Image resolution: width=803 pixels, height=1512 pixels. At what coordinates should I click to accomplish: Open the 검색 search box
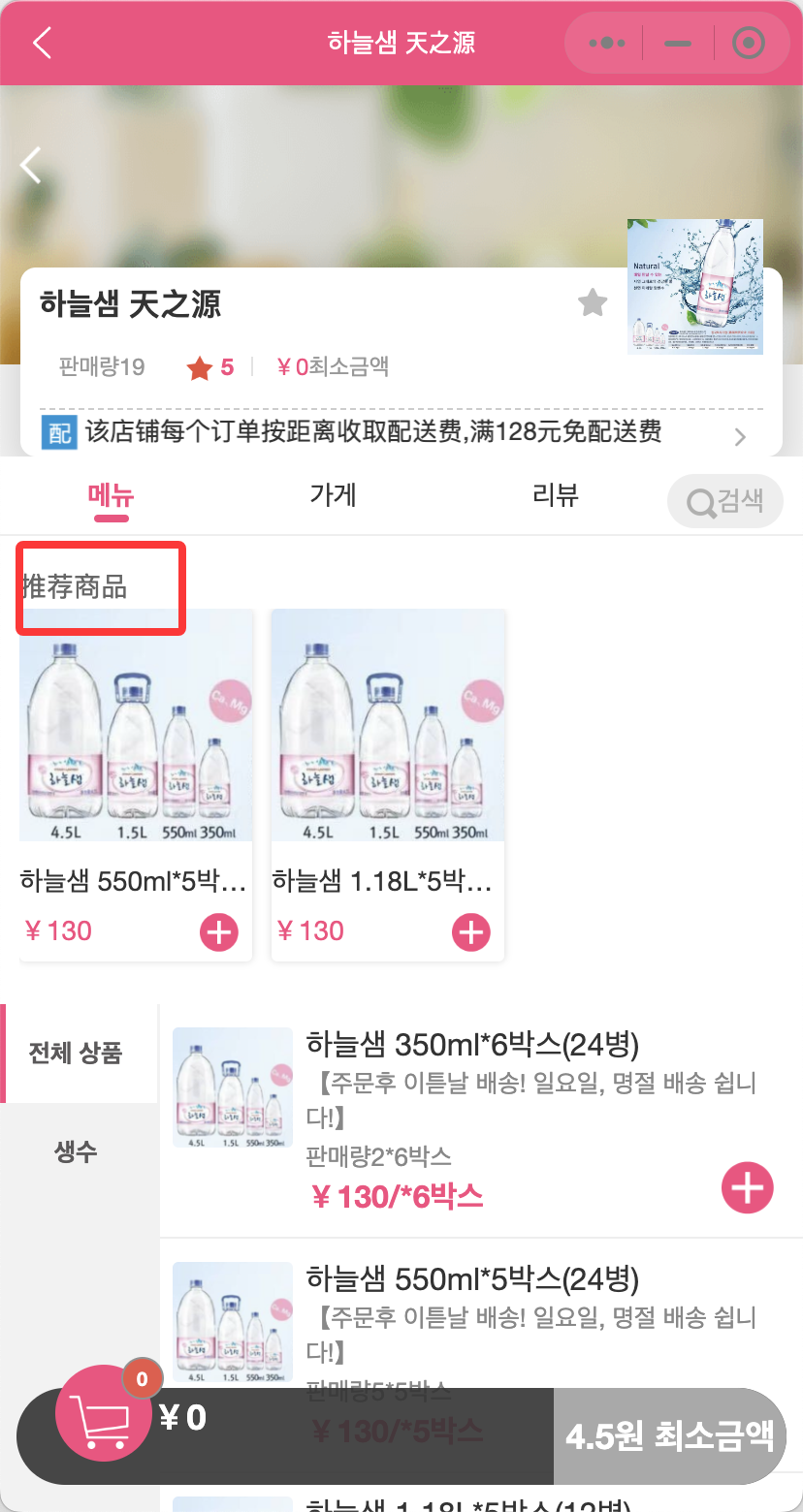724,501
